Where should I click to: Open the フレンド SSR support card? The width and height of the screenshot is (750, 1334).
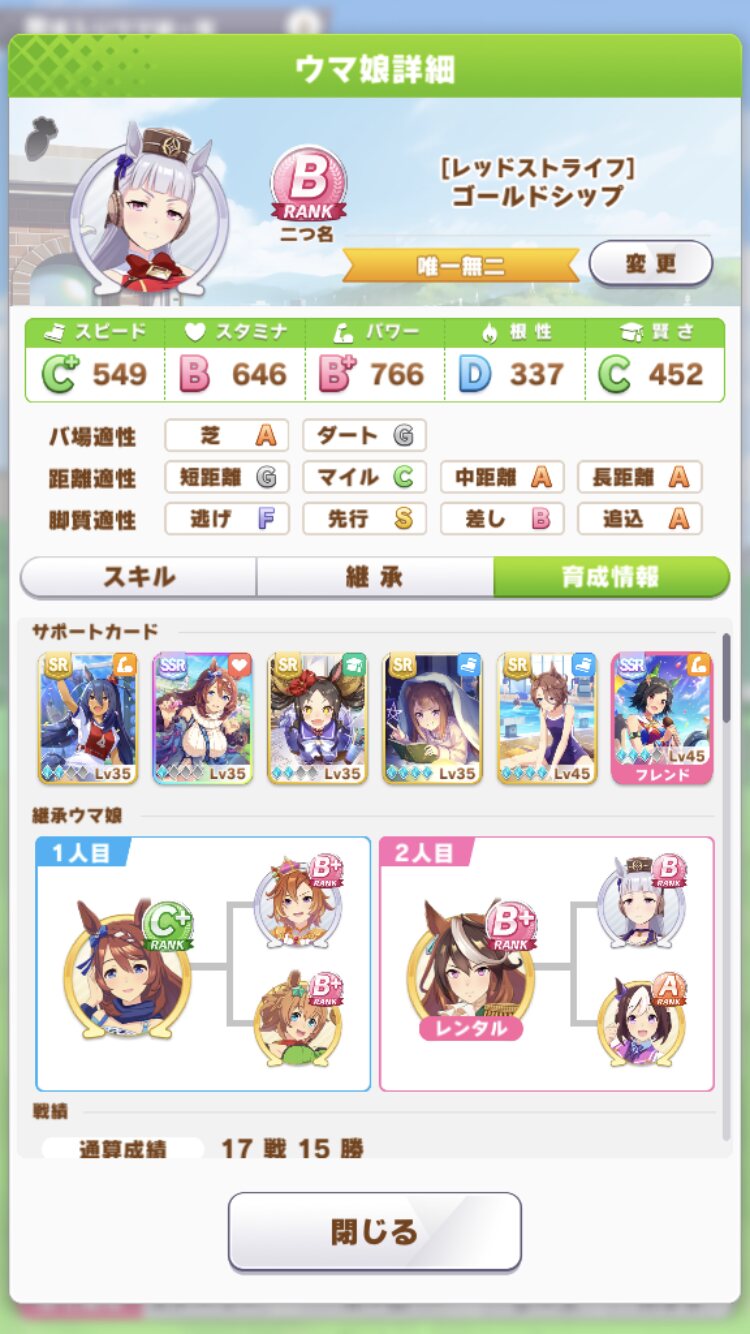coord(662,718)
